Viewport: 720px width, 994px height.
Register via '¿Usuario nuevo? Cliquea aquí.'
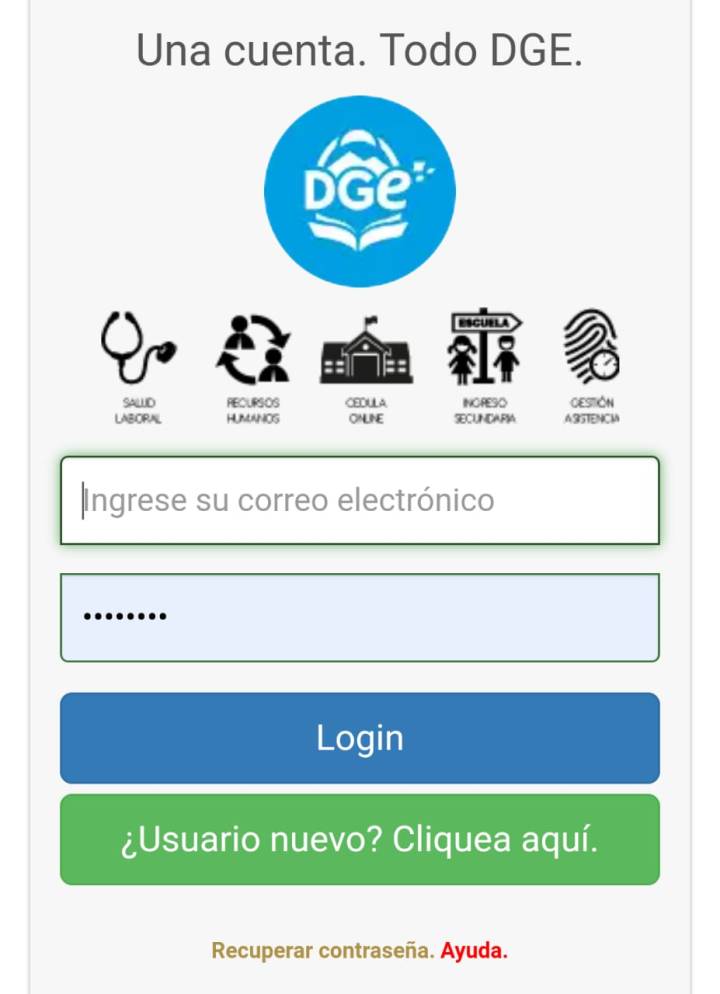click(360, 840)
